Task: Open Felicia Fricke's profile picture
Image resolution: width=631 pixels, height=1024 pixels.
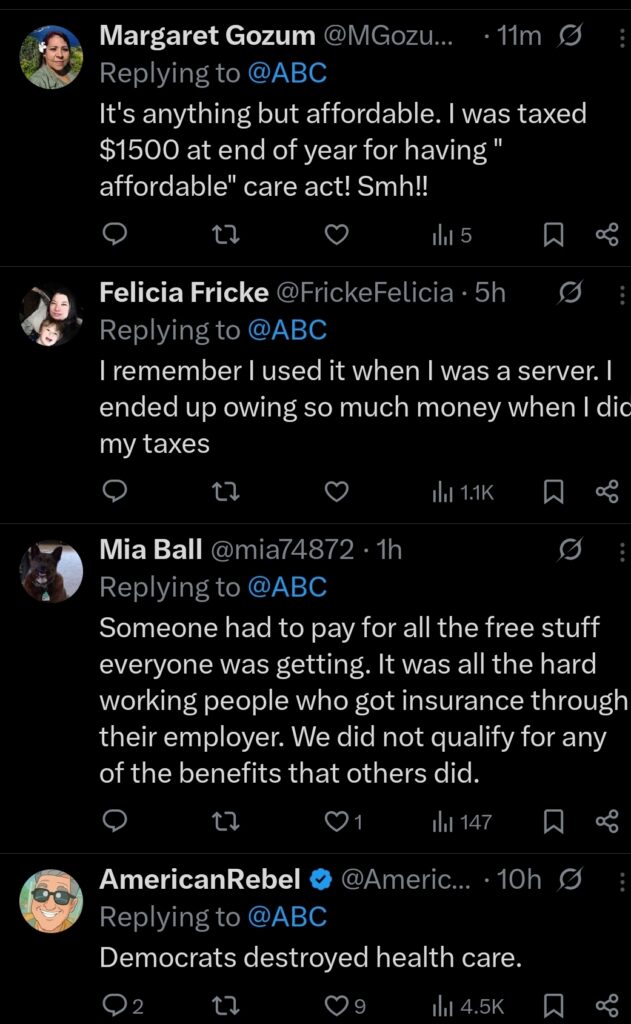Action: (51, 316)
